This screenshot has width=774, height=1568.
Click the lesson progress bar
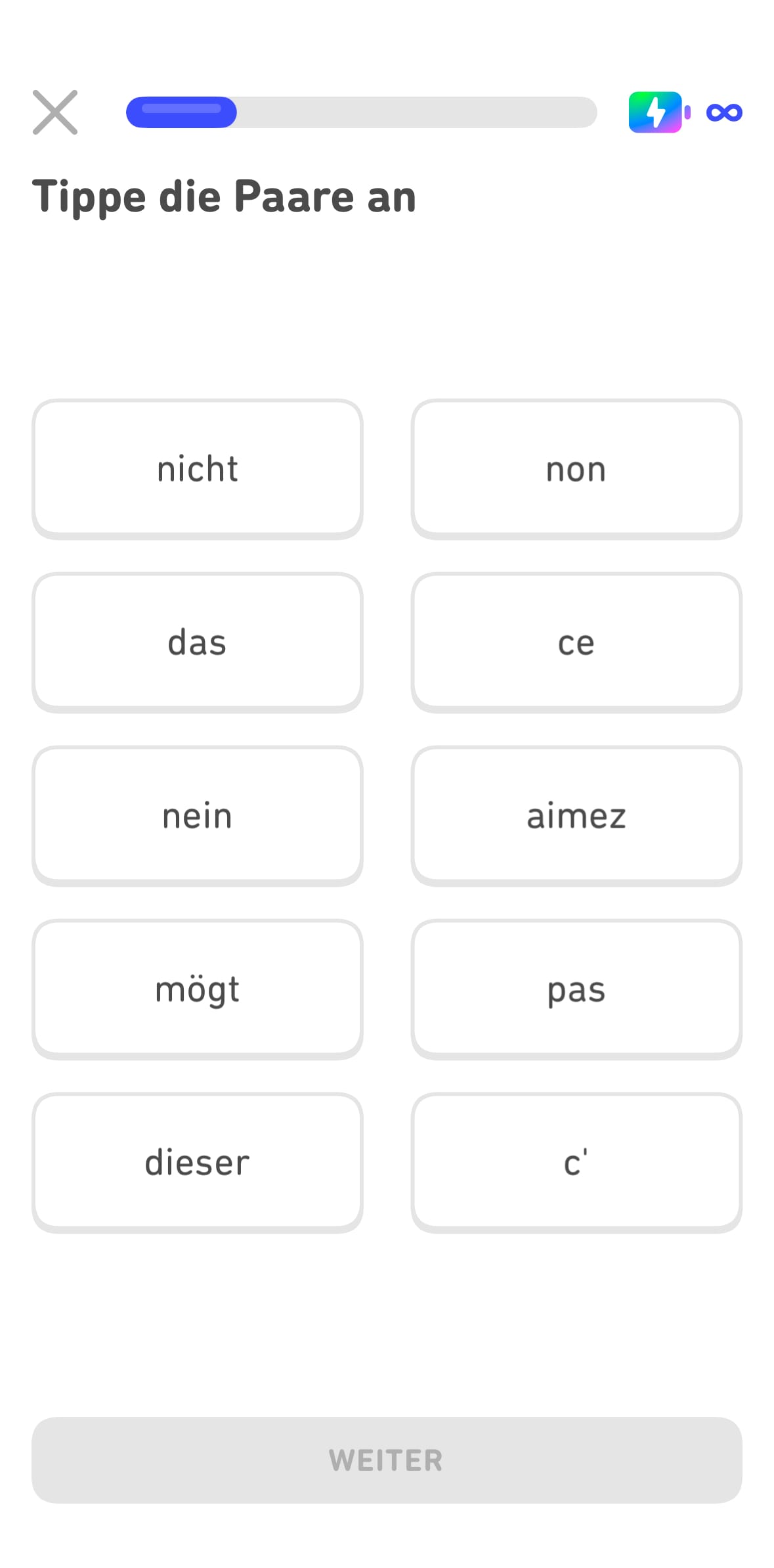point(362,112)
